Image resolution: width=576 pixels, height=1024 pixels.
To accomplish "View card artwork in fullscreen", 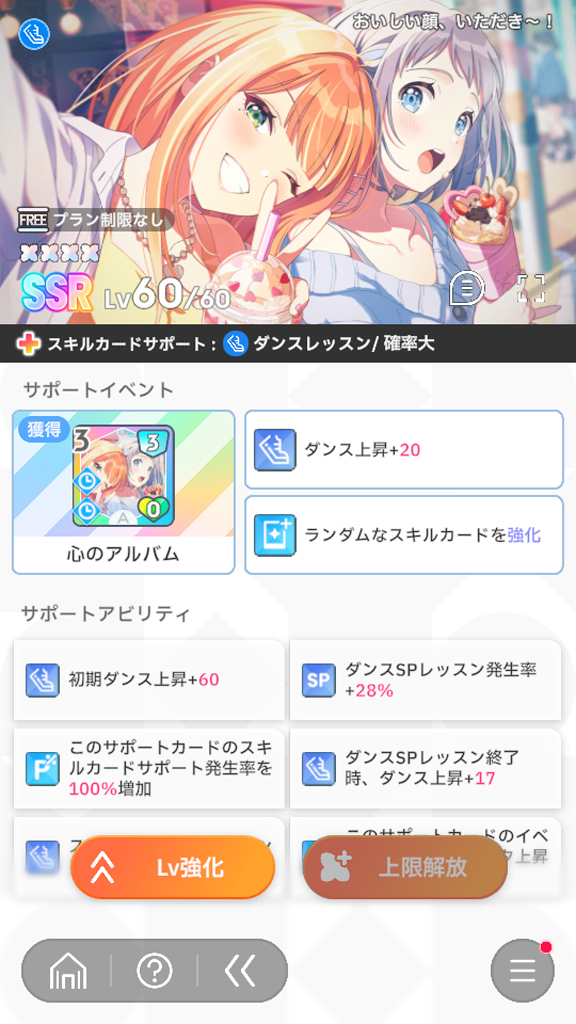I will [x=531, y=288].
